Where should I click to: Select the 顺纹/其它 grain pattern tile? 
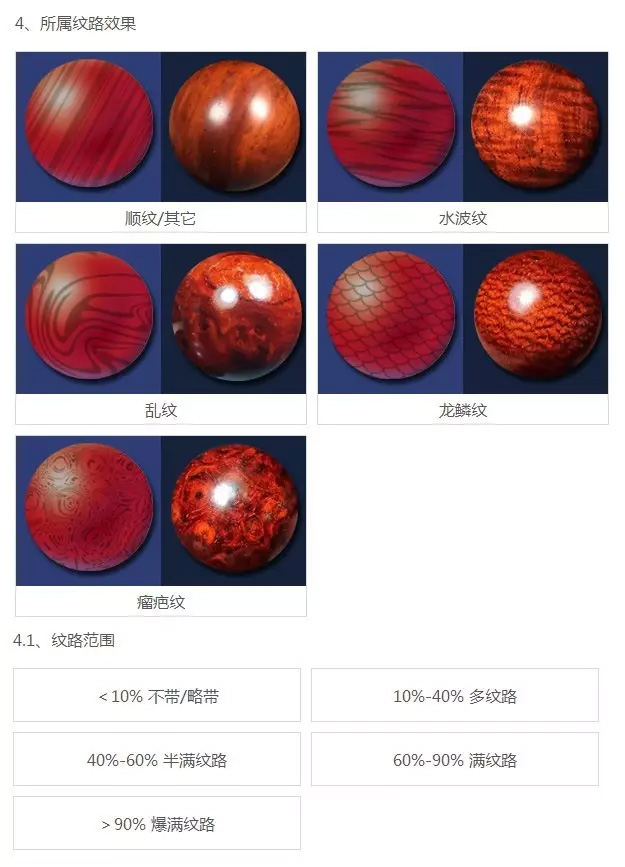pyautogui.click(x=161, y=141)
